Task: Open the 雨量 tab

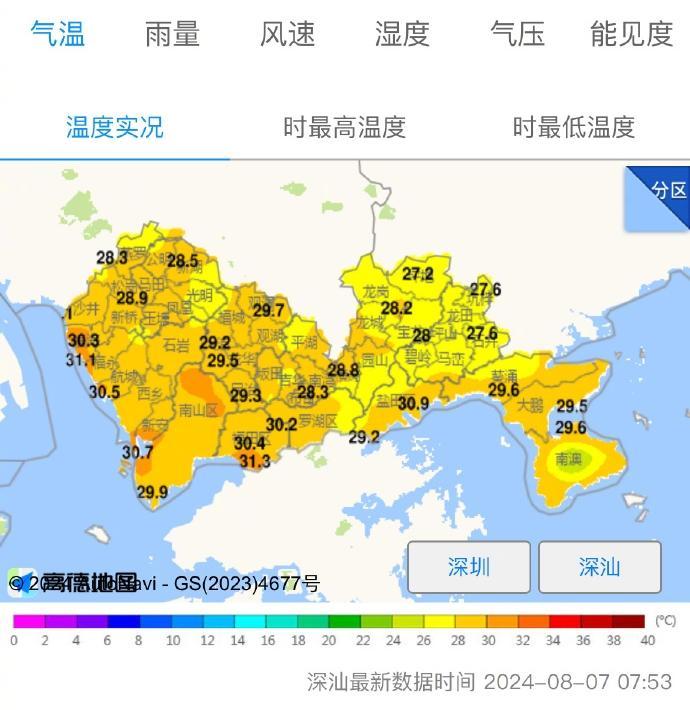Action: pyautogui.click(x=172, y=34)
